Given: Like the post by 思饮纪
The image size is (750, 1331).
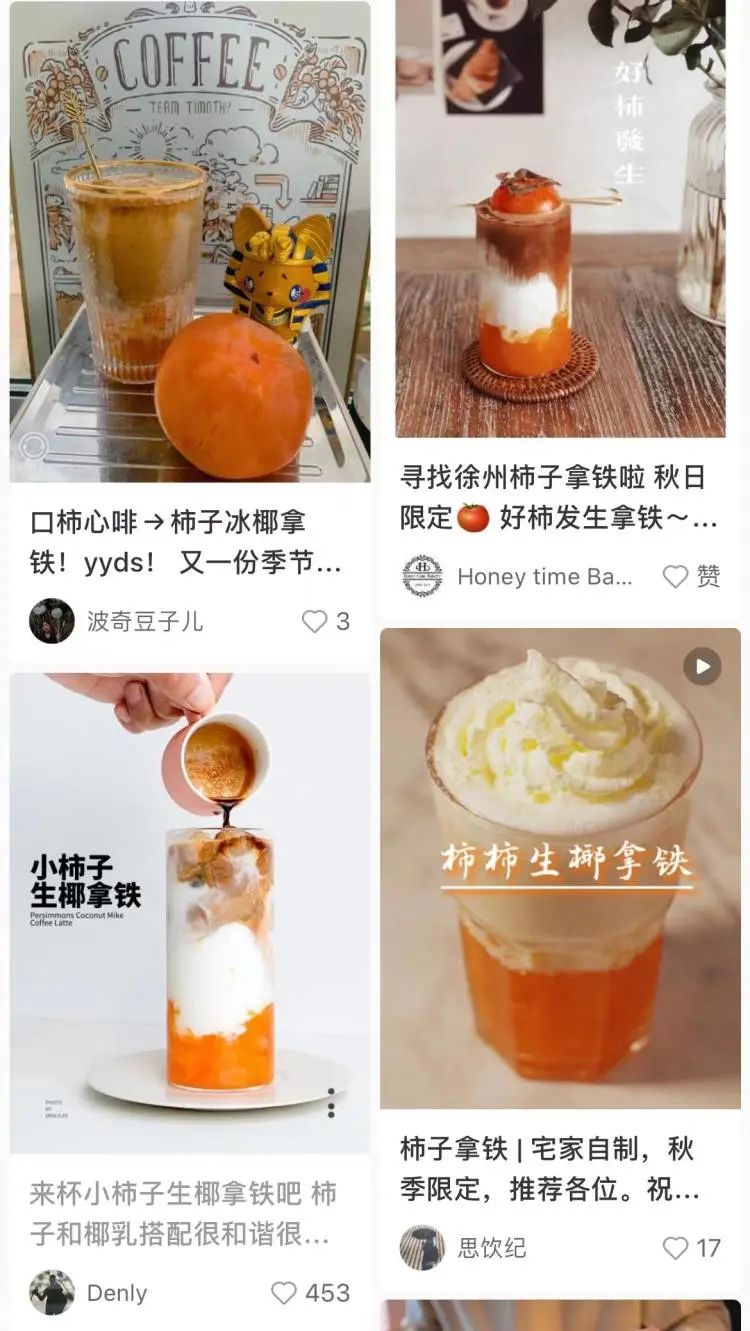Looking at the screenshot, I should click(x=677, y=1247).
